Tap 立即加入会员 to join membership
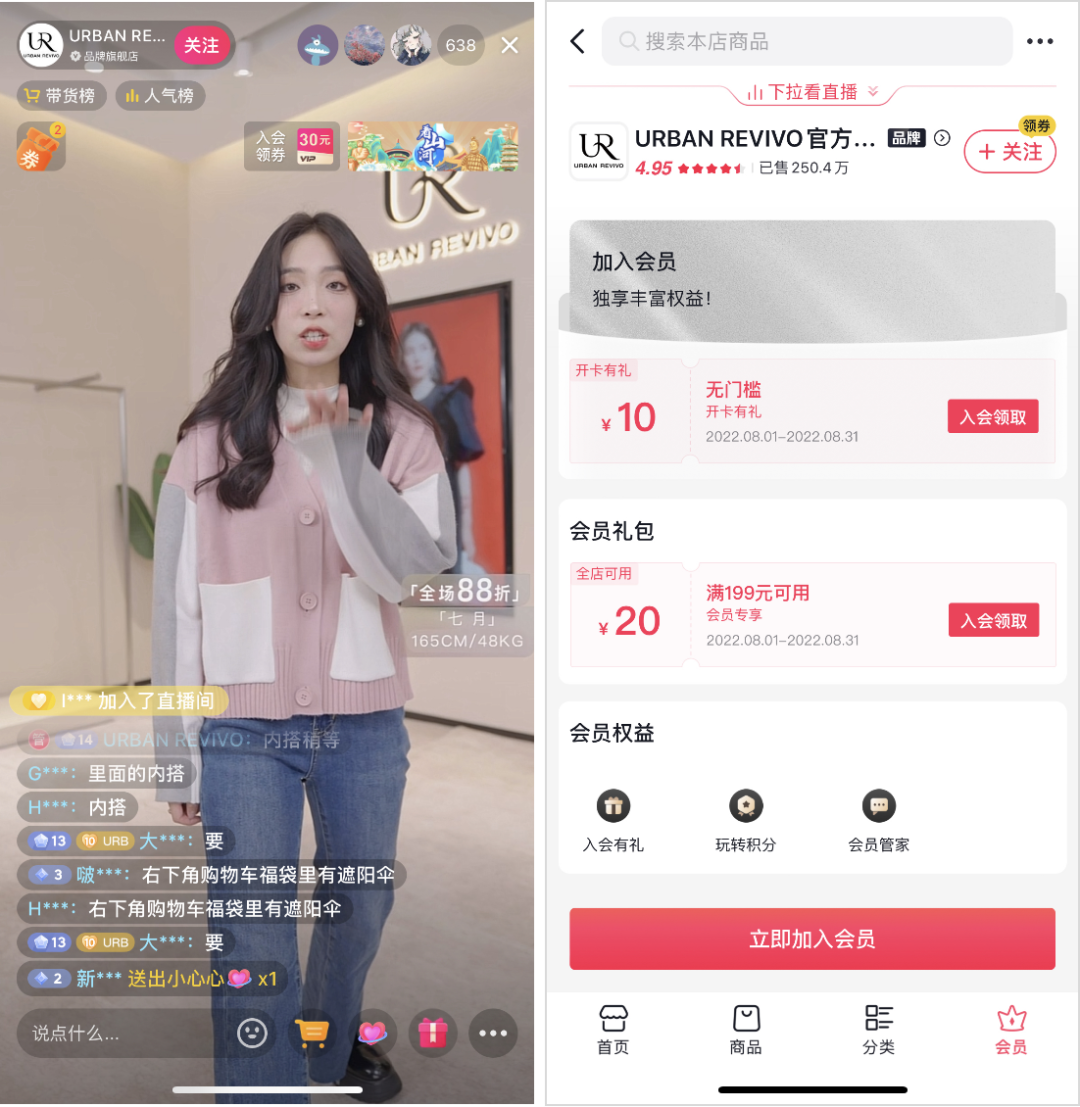 [812, 939]
